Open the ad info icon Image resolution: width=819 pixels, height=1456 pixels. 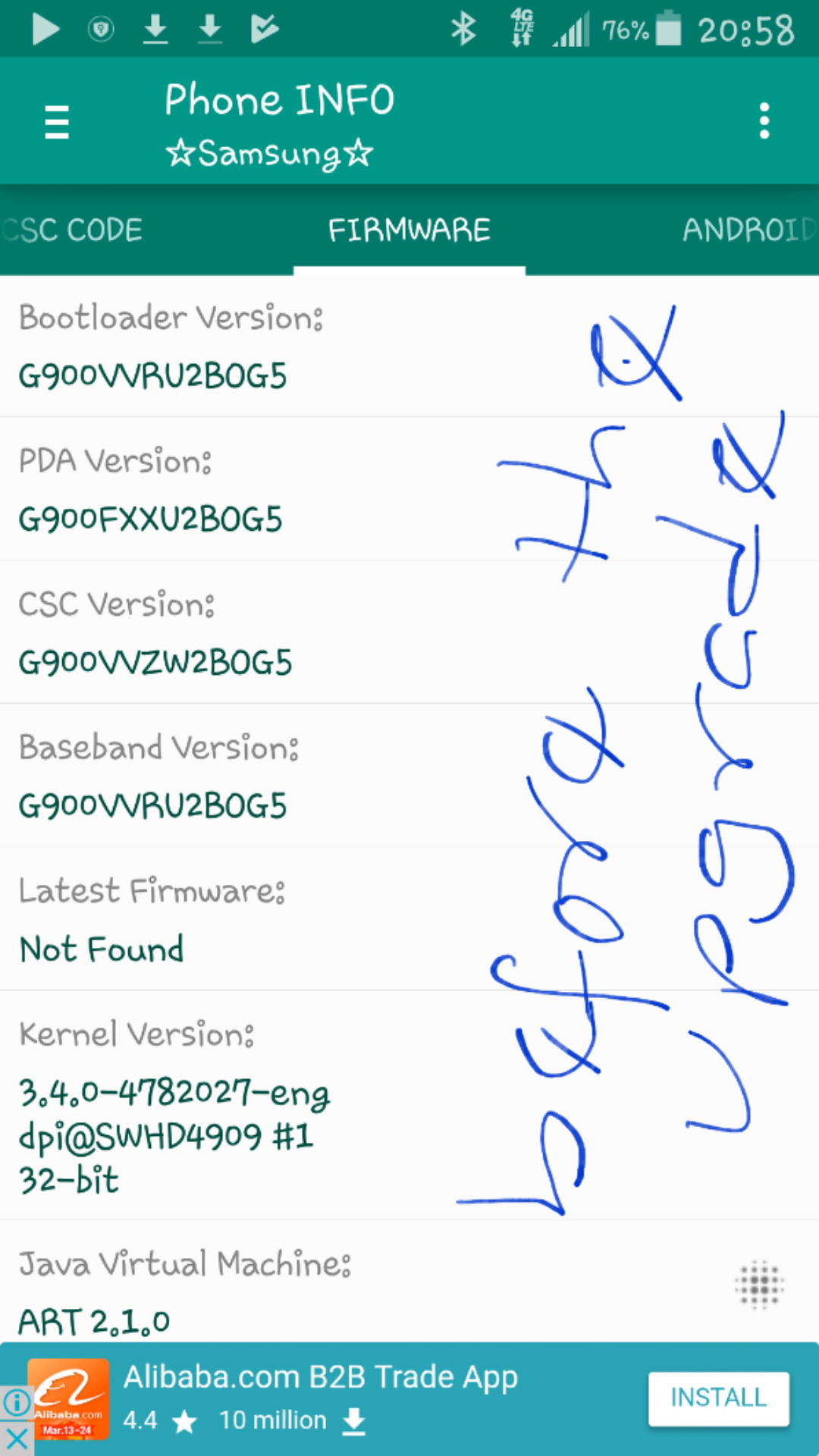pos(17,1403)
